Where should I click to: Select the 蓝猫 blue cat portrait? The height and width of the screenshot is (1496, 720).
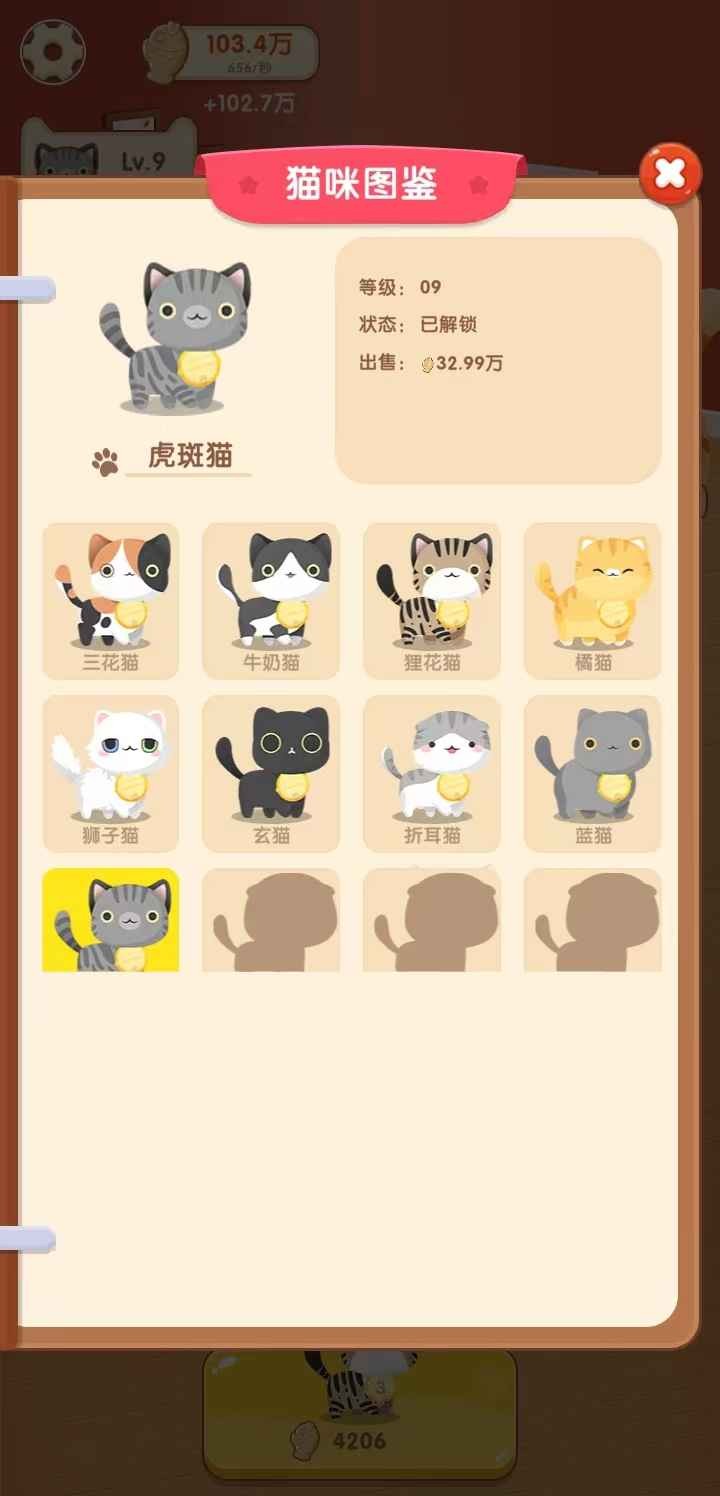pyautogui.click(x=591, y=772)
